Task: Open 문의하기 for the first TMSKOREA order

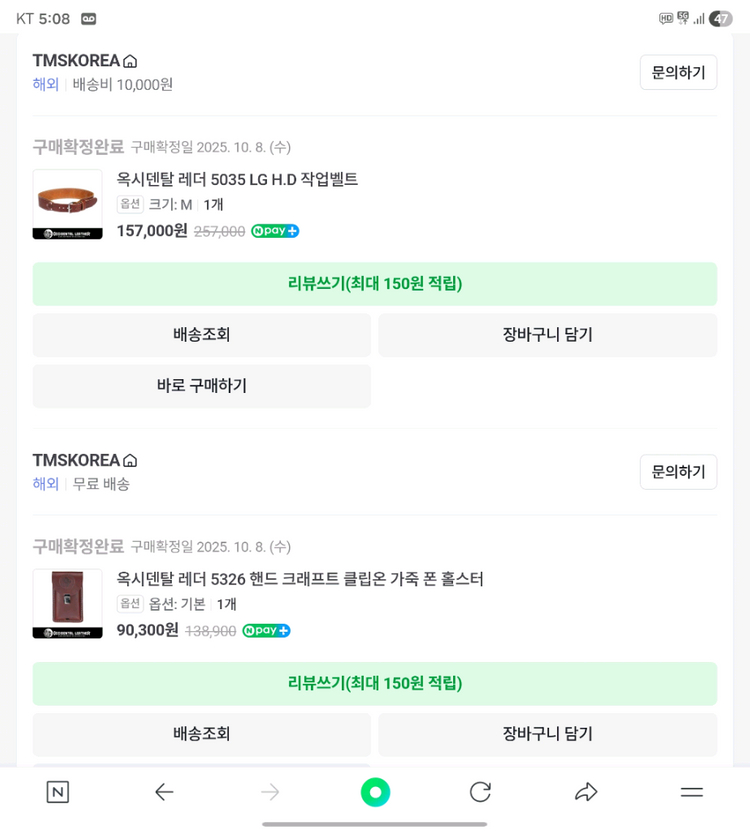Action: click(678, 72)
